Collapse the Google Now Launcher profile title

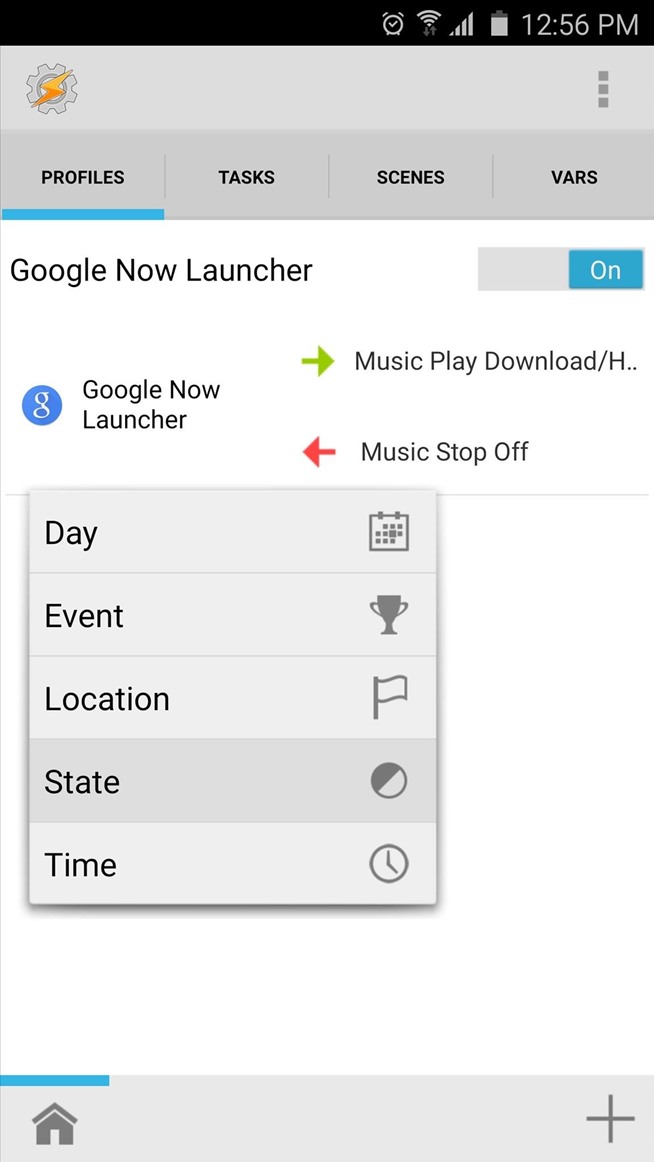pyautogui.click(x=161, y=270)
